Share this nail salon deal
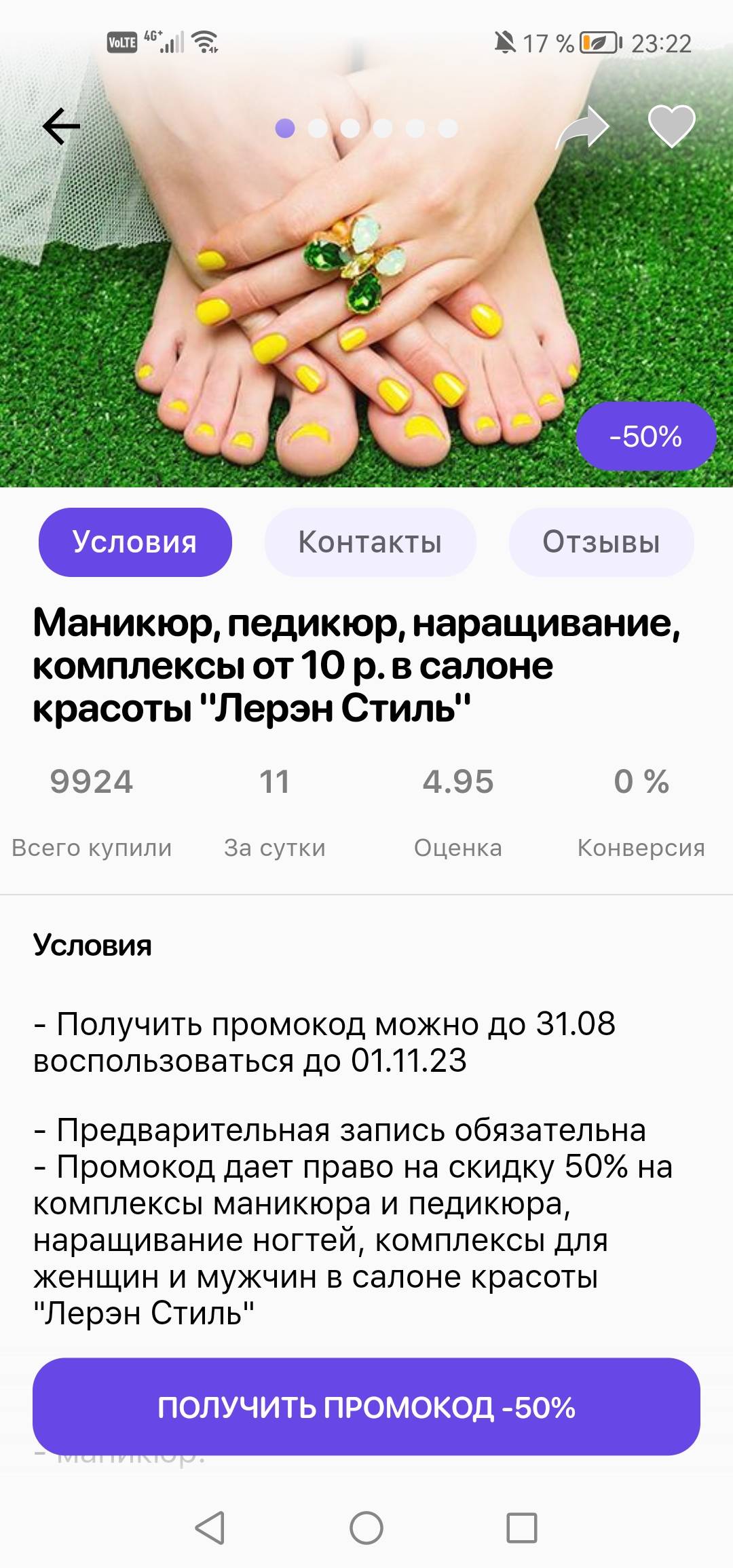Screen dimensions: 733x1568 point(582,127)
